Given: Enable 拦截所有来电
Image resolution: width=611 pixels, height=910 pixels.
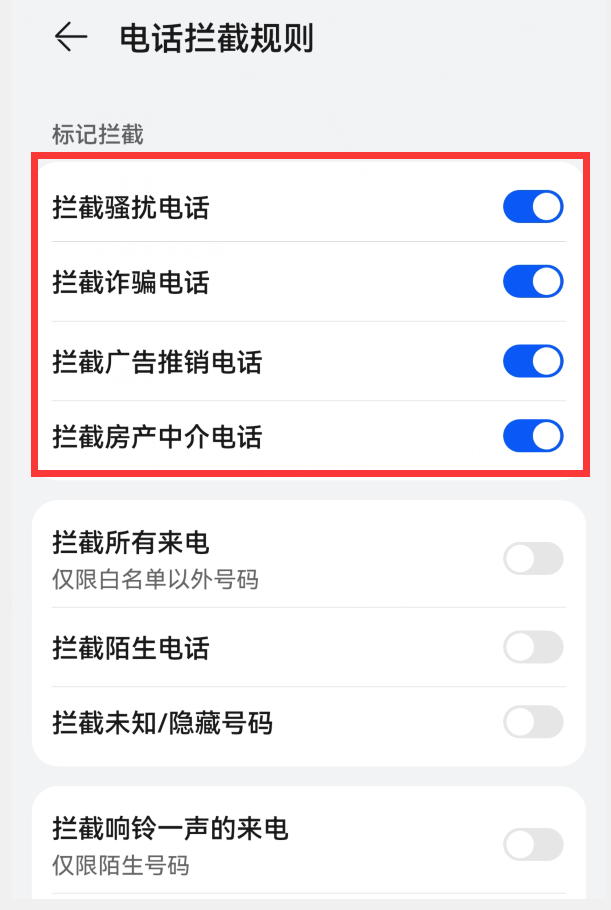Looking at the screenshot, I should (532, 558).
